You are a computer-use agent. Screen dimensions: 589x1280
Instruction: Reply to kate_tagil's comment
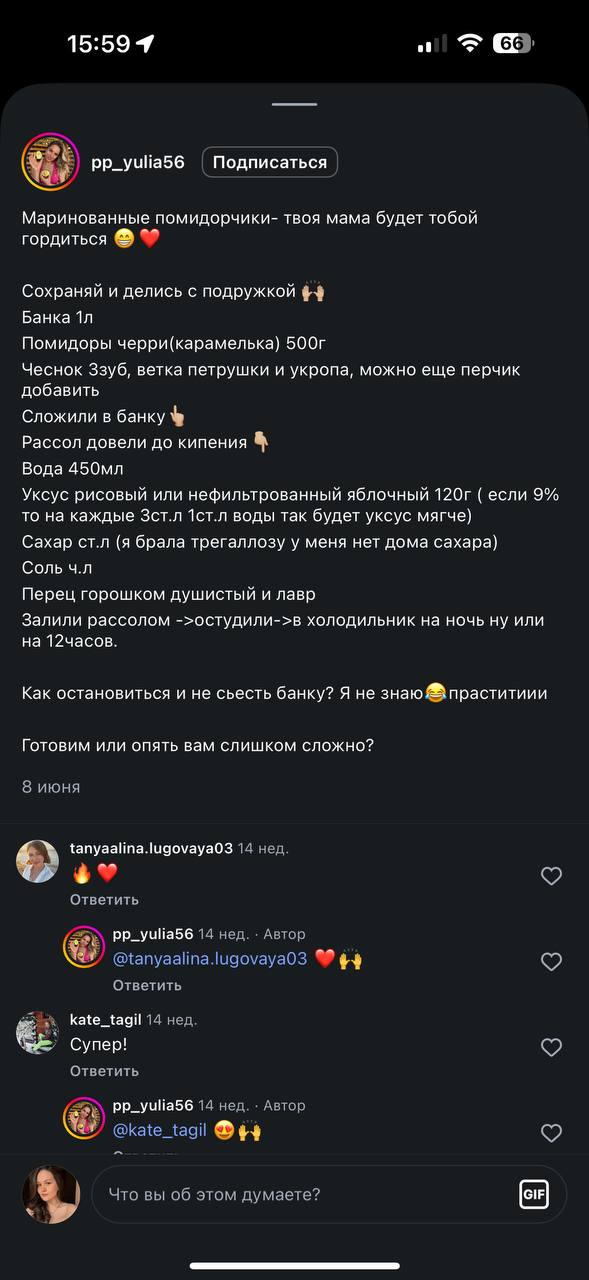coord(104,1071)
